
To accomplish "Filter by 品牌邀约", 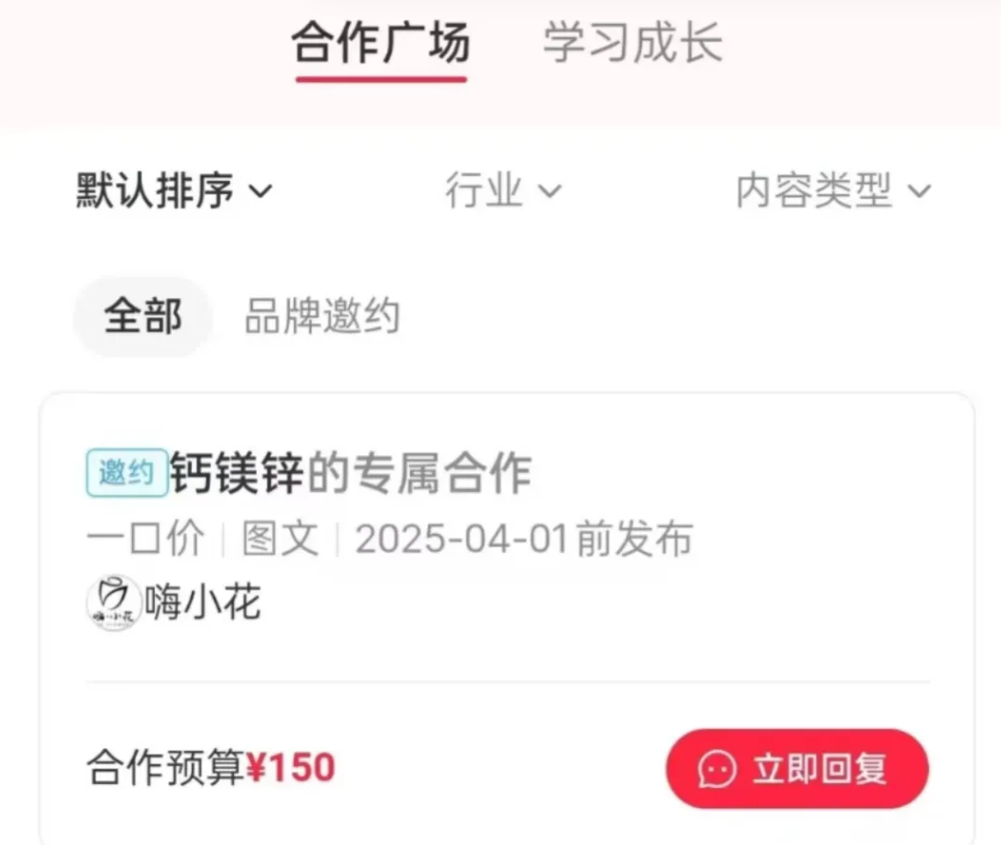I will pos(322,317).
